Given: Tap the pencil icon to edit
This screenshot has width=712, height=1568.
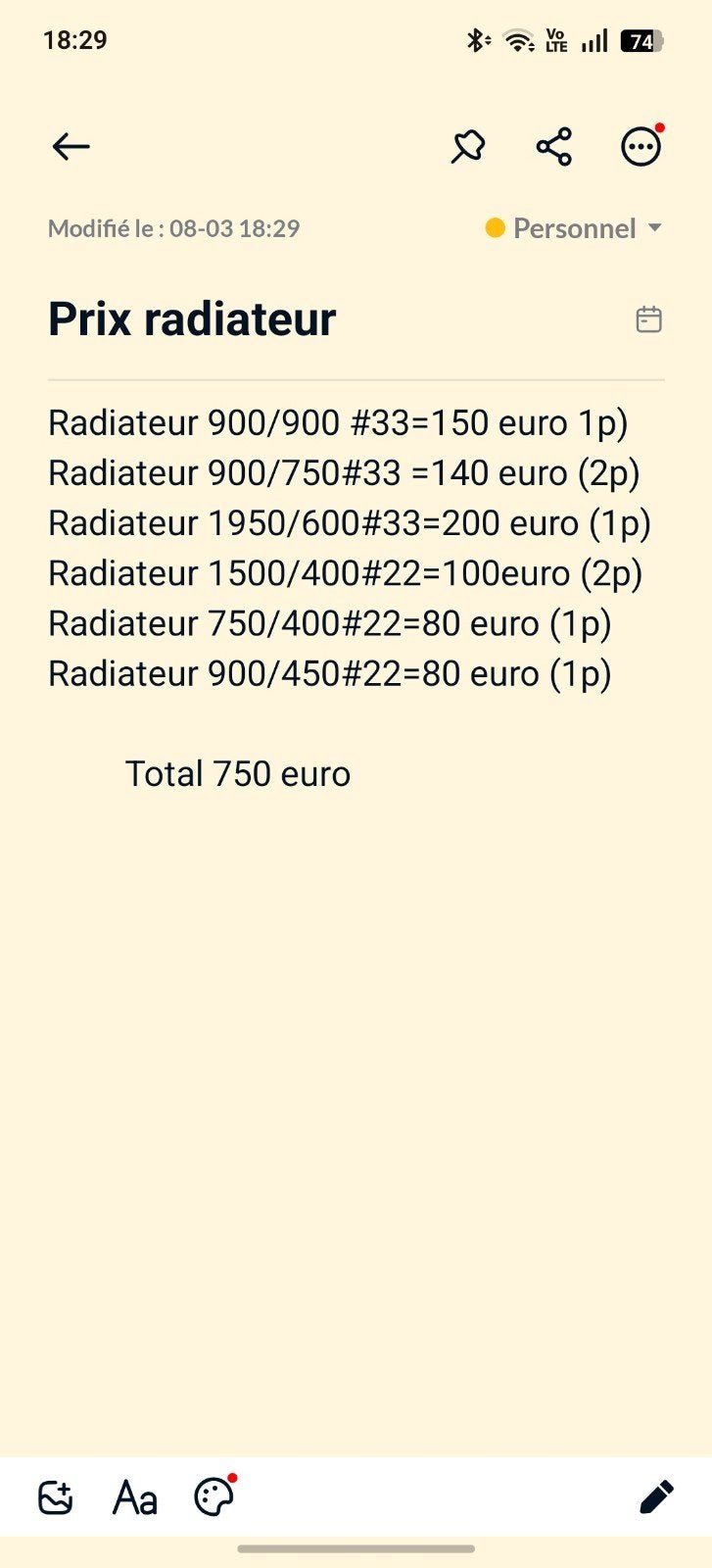Looking at the screenshot, I should 656,1497.
